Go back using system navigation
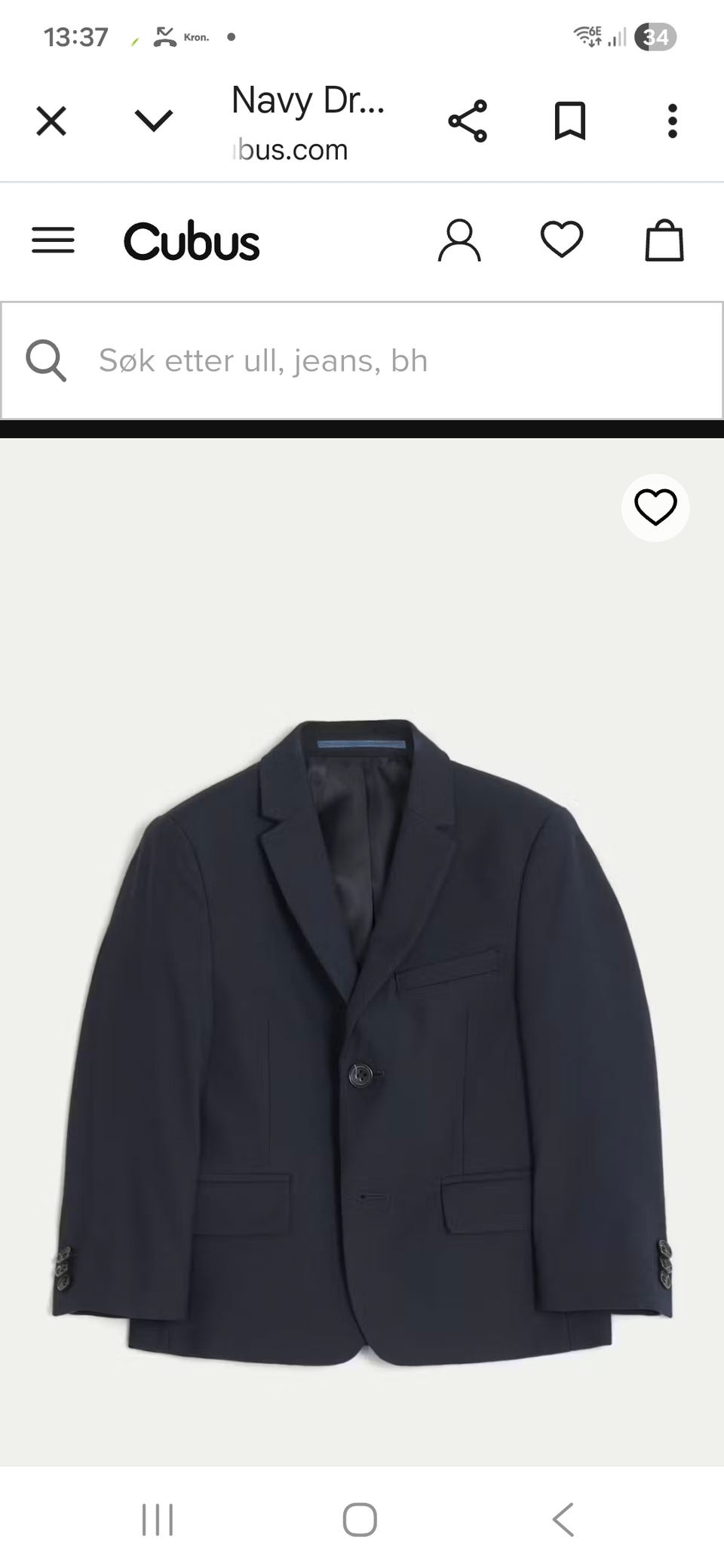This screenshot has height=1568, width=724. [563, 1518]
